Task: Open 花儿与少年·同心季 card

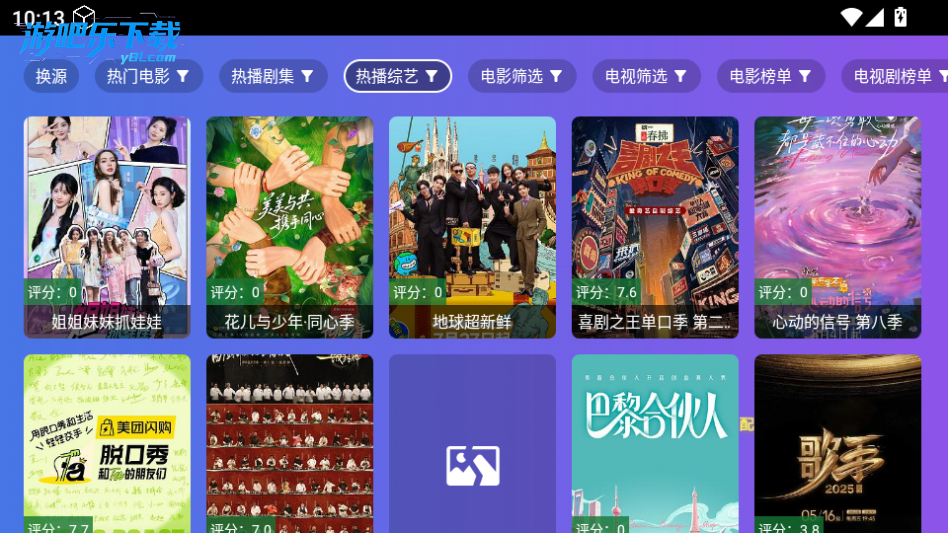Action: [289, 227]
